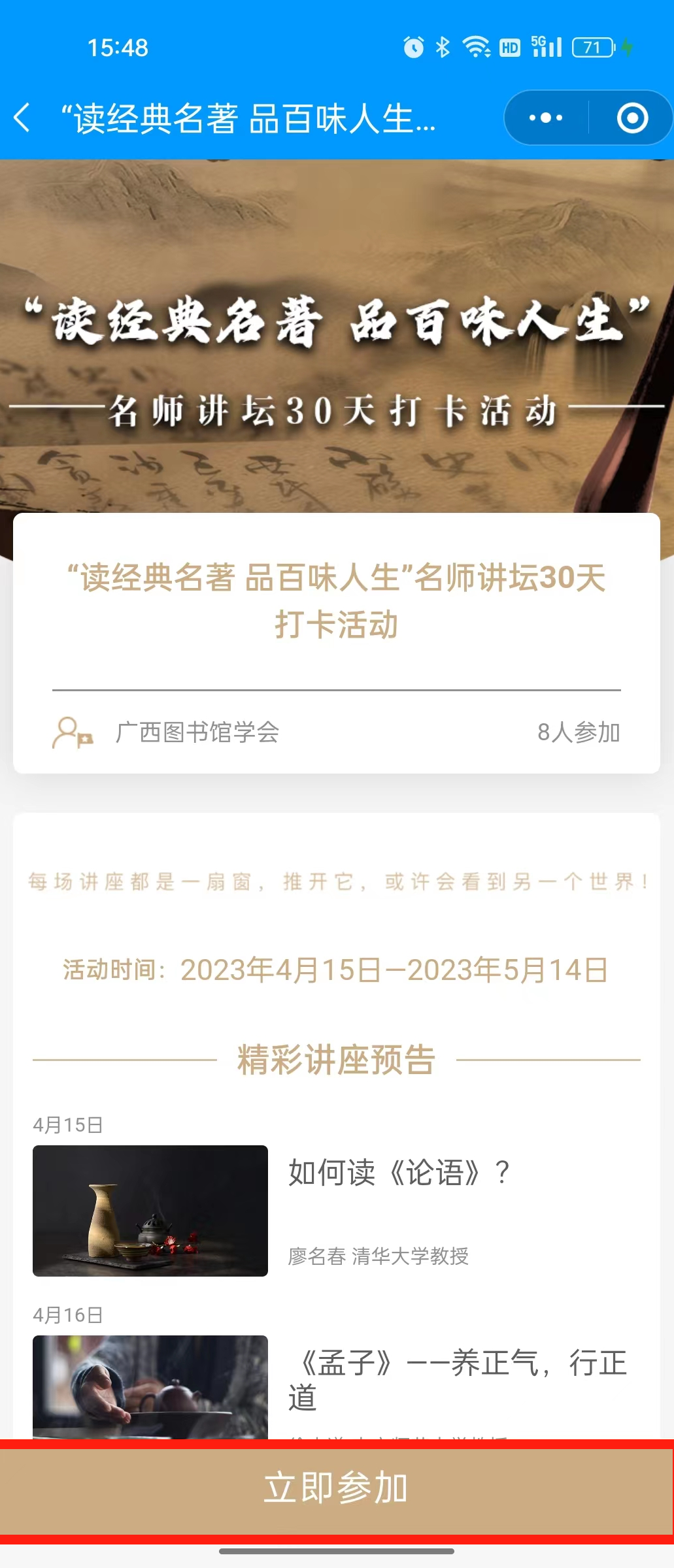The height and width of the screenshot is (1568, 674).
Task: Open the lecture 《孟子》——养正气，行正道
Action: 458,1380
